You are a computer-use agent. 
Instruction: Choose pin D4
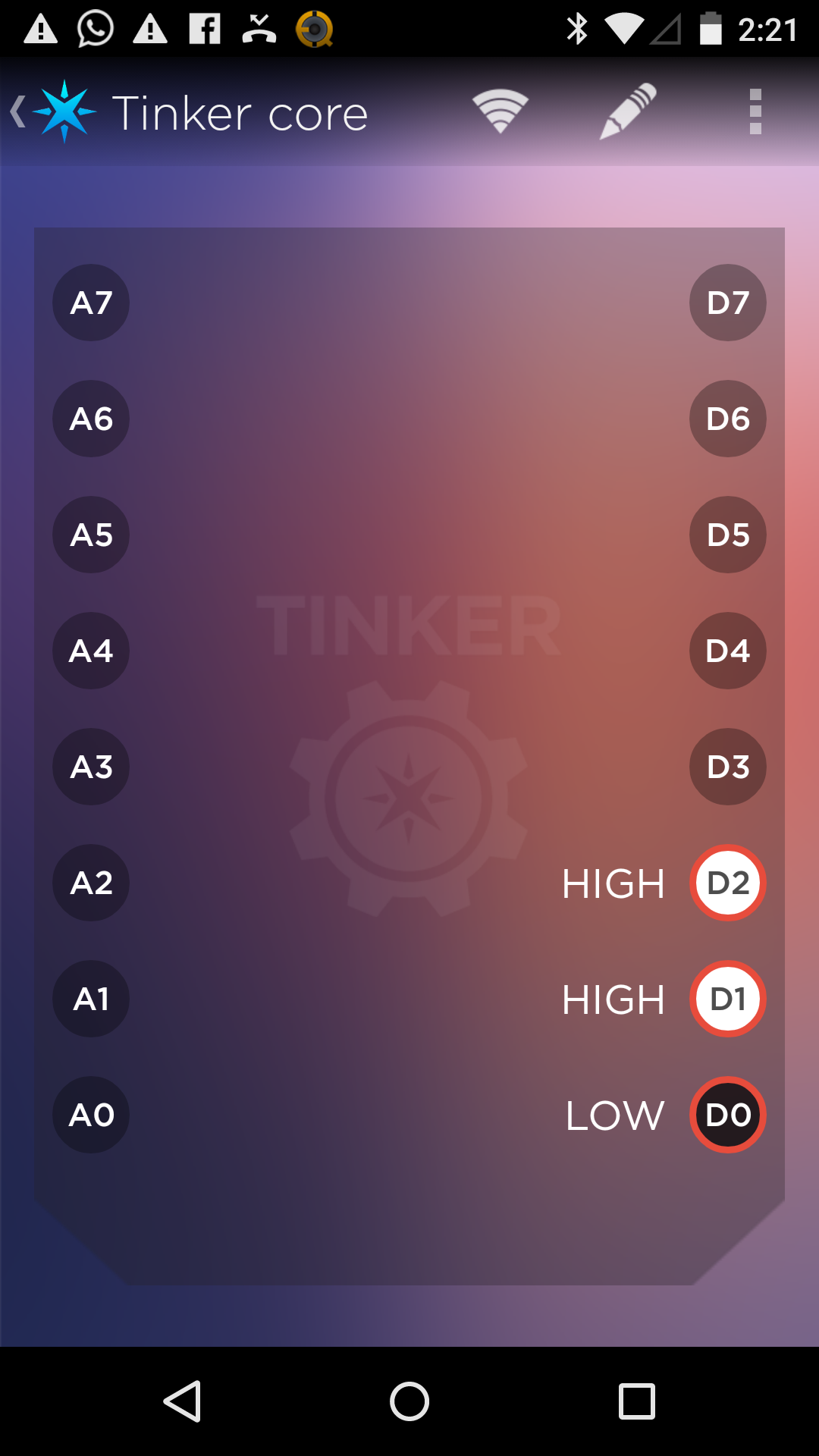[x=728, y=651]
